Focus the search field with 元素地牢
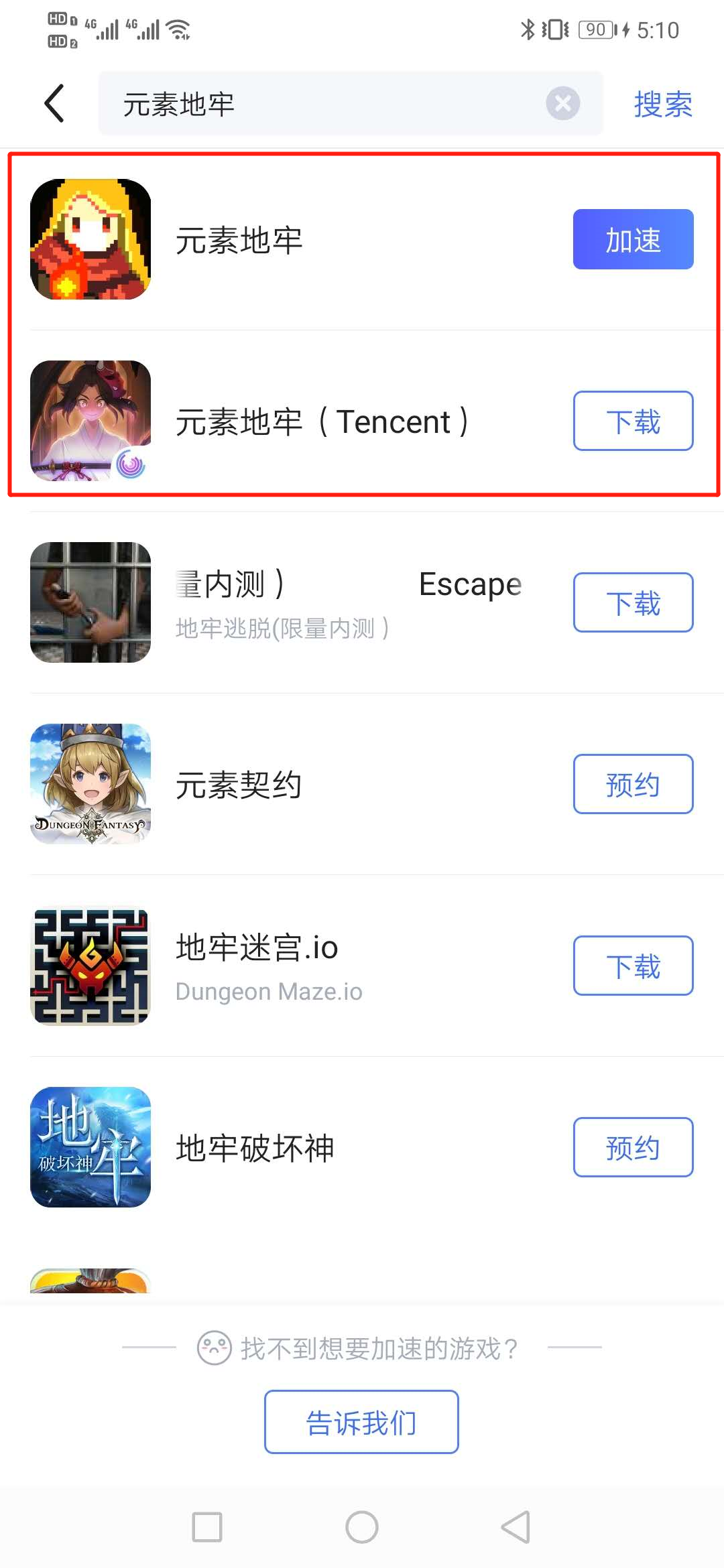The height and width of the screenshot is (1568, 724). [x=322, y=105]
